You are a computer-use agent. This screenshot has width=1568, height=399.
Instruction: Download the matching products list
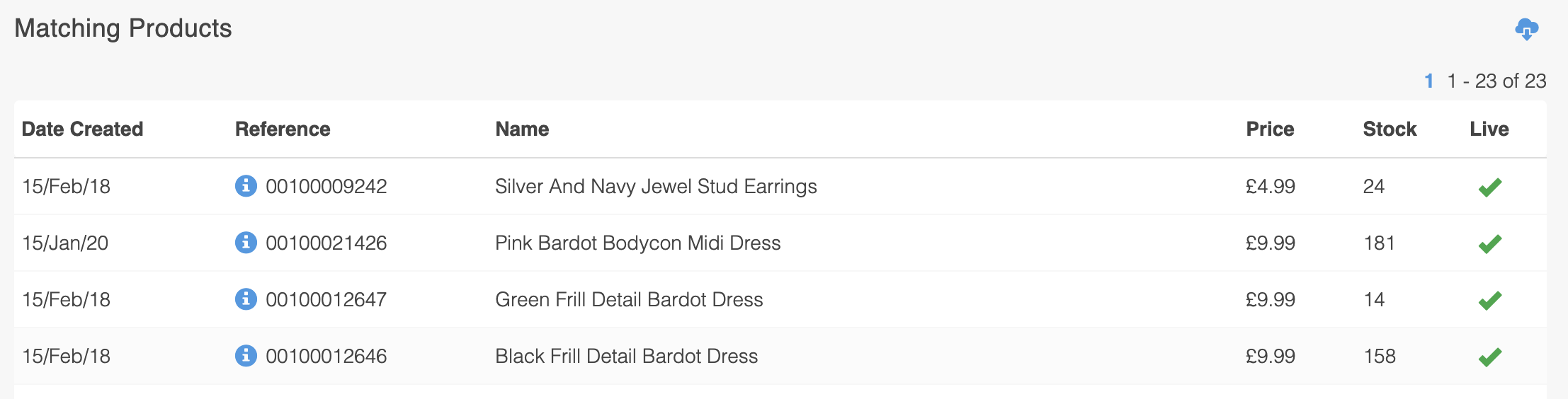pos(1526,29)
